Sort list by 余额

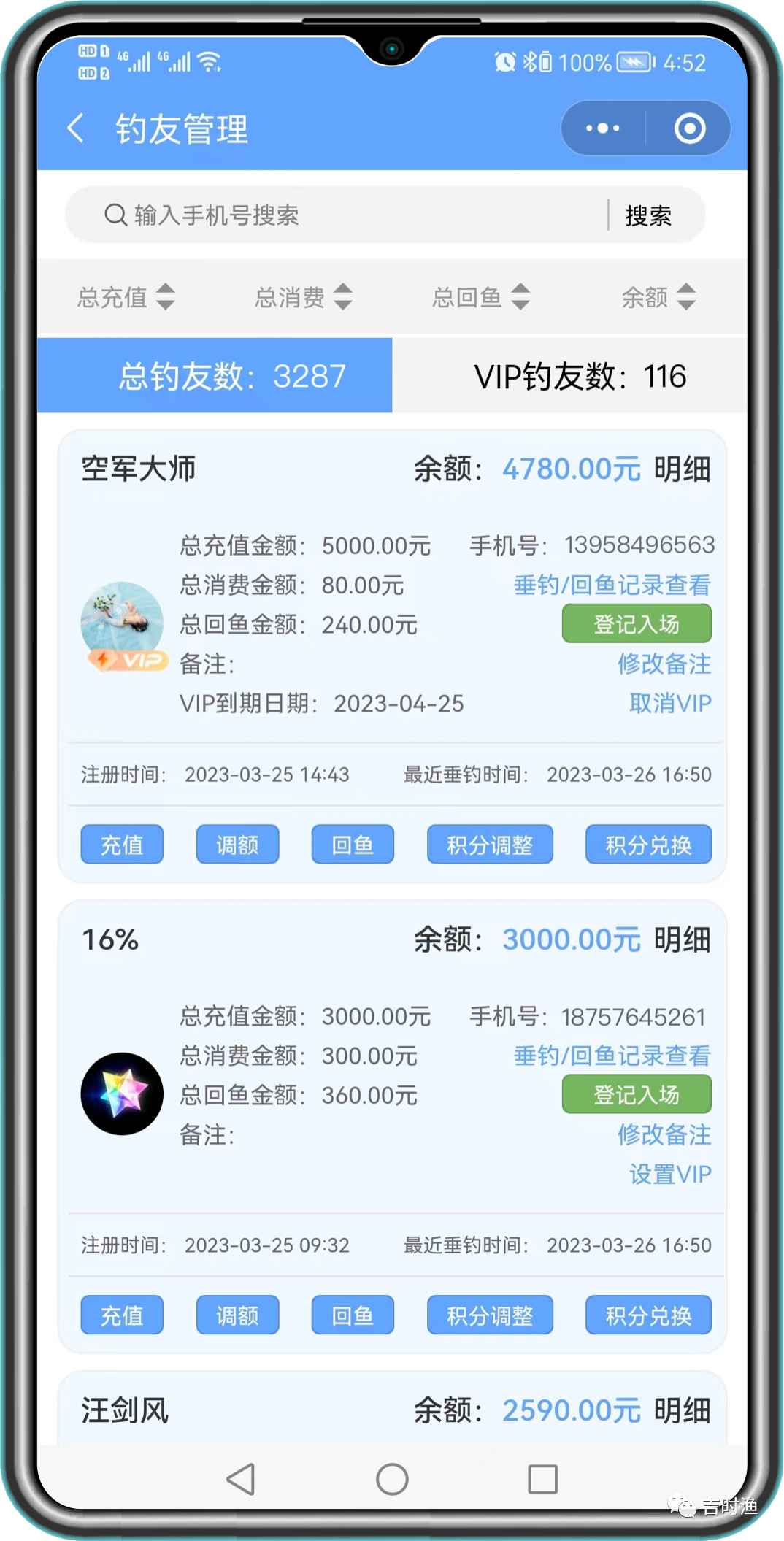658,297
